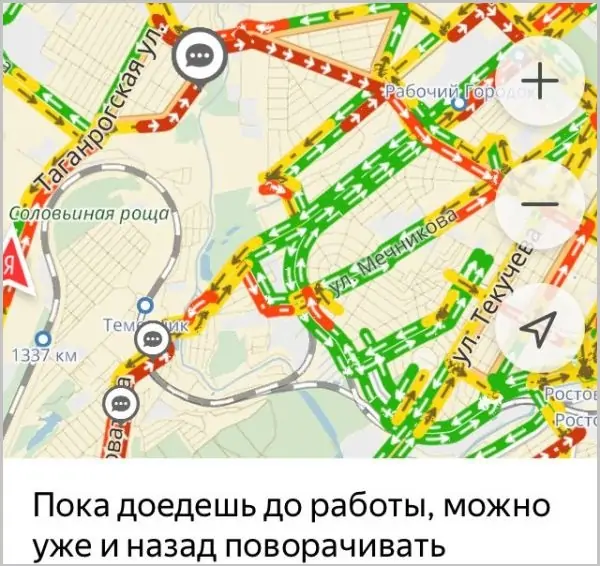This screenshot has width=600, height=566.
Task: Open the comment bubble near Темерник station
Action: pyautogui.click(x=152, y=340)
